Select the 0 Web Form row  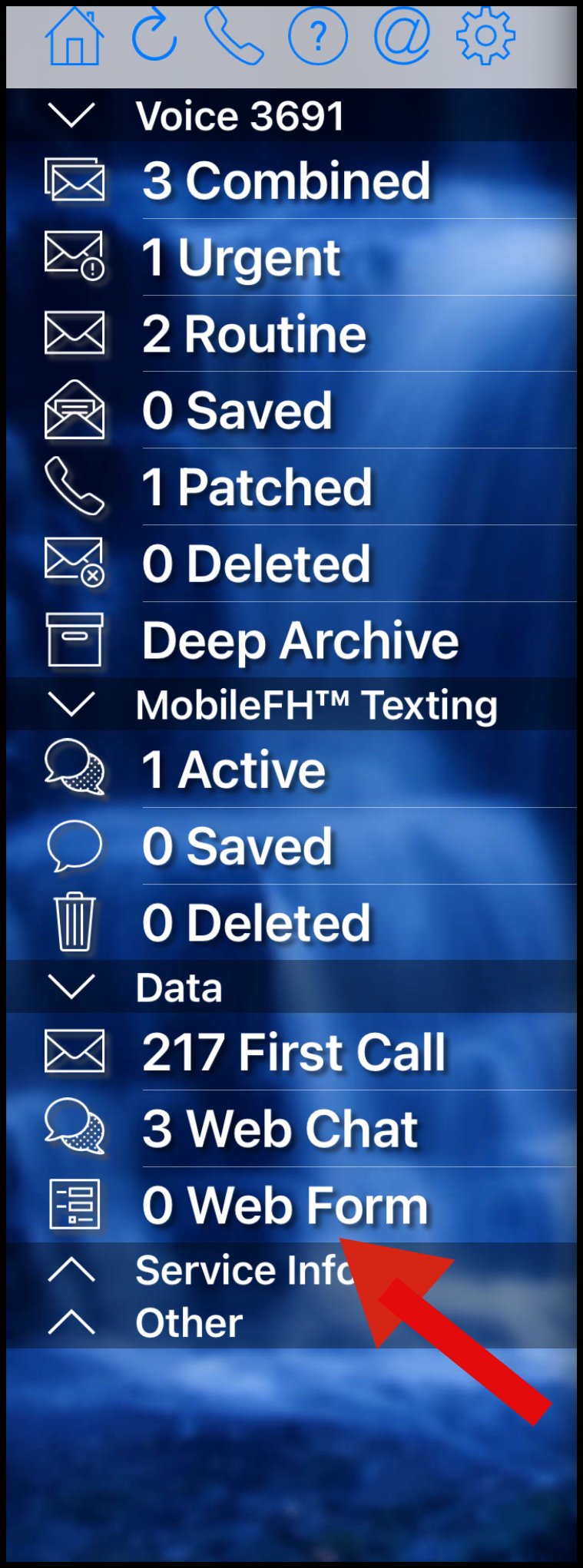click(x=284, y=1206)
